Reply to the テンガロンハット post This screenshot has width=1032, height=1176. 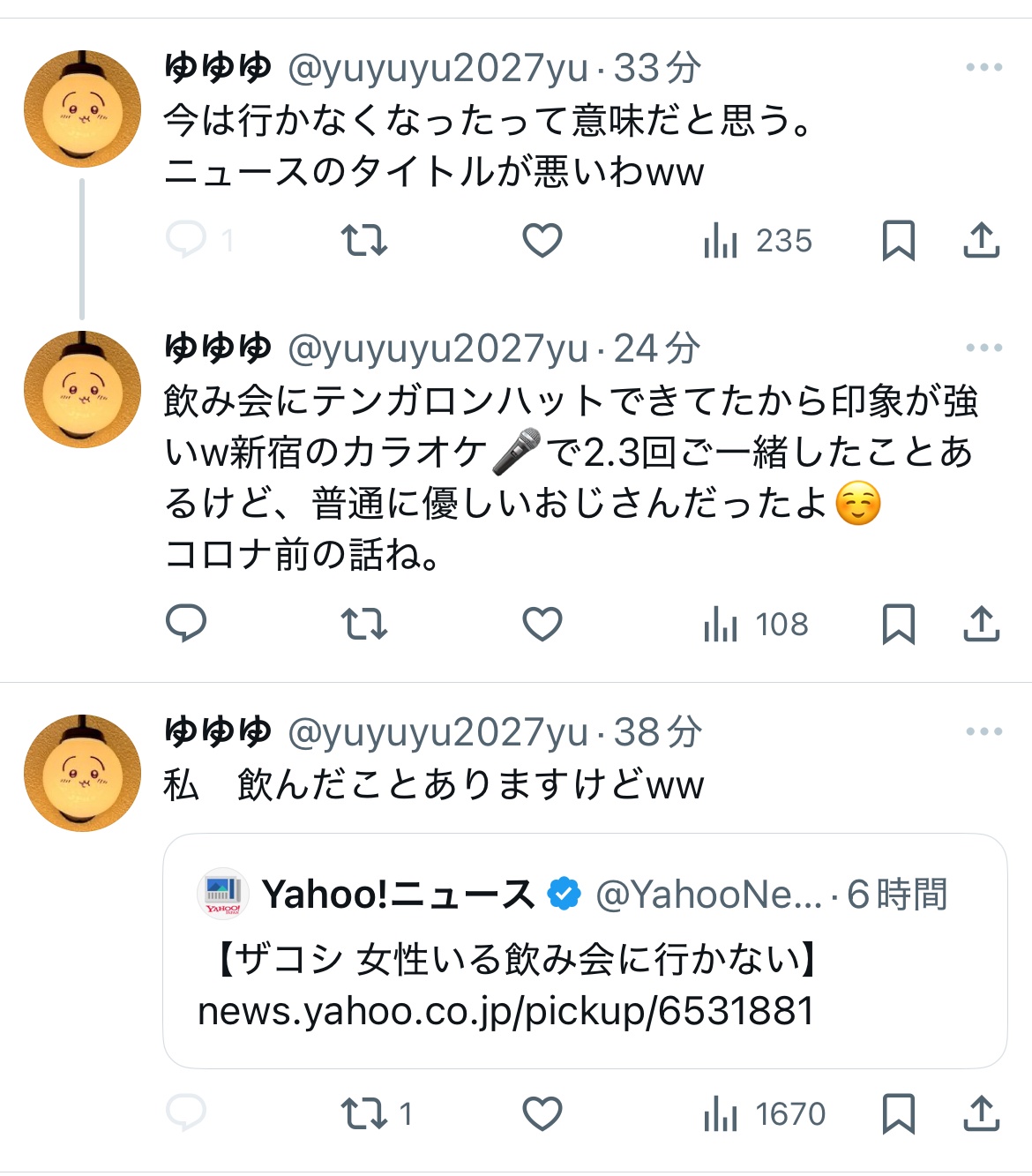186,624
